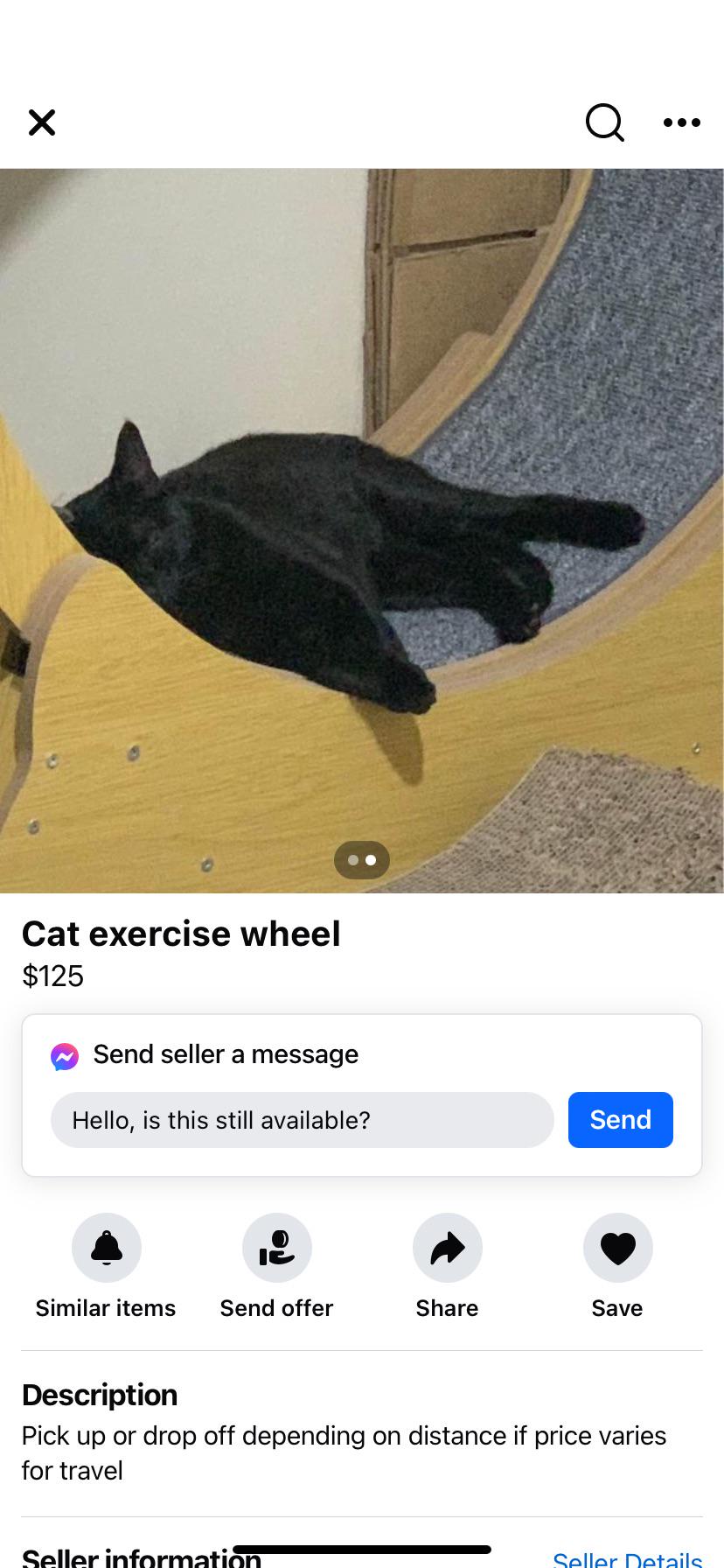724x1568 pixels.
Task: Open more options for this listing
Action: 681,122
